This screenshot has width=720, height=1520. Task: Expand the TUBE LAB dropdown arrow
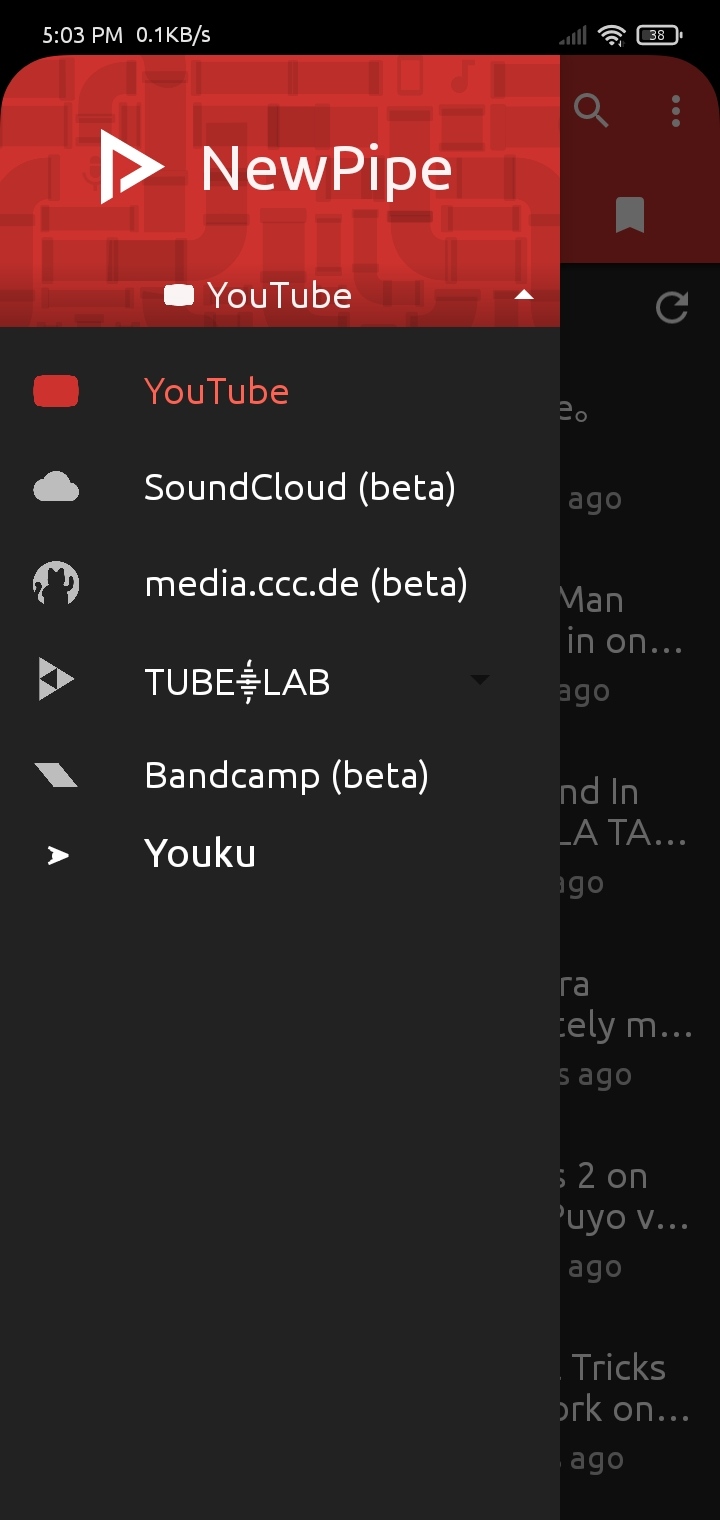480,680
